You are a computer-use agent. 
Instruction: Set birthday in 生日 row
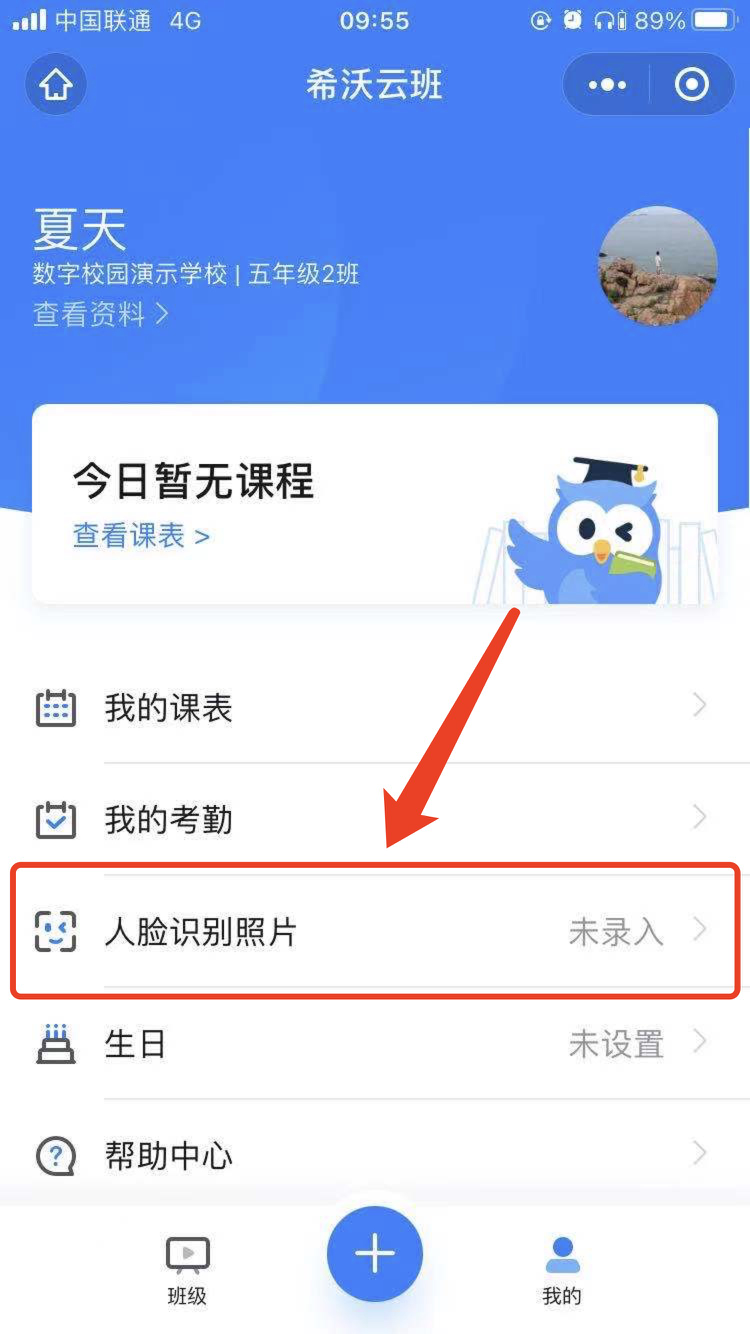[x=375, y=1044]
